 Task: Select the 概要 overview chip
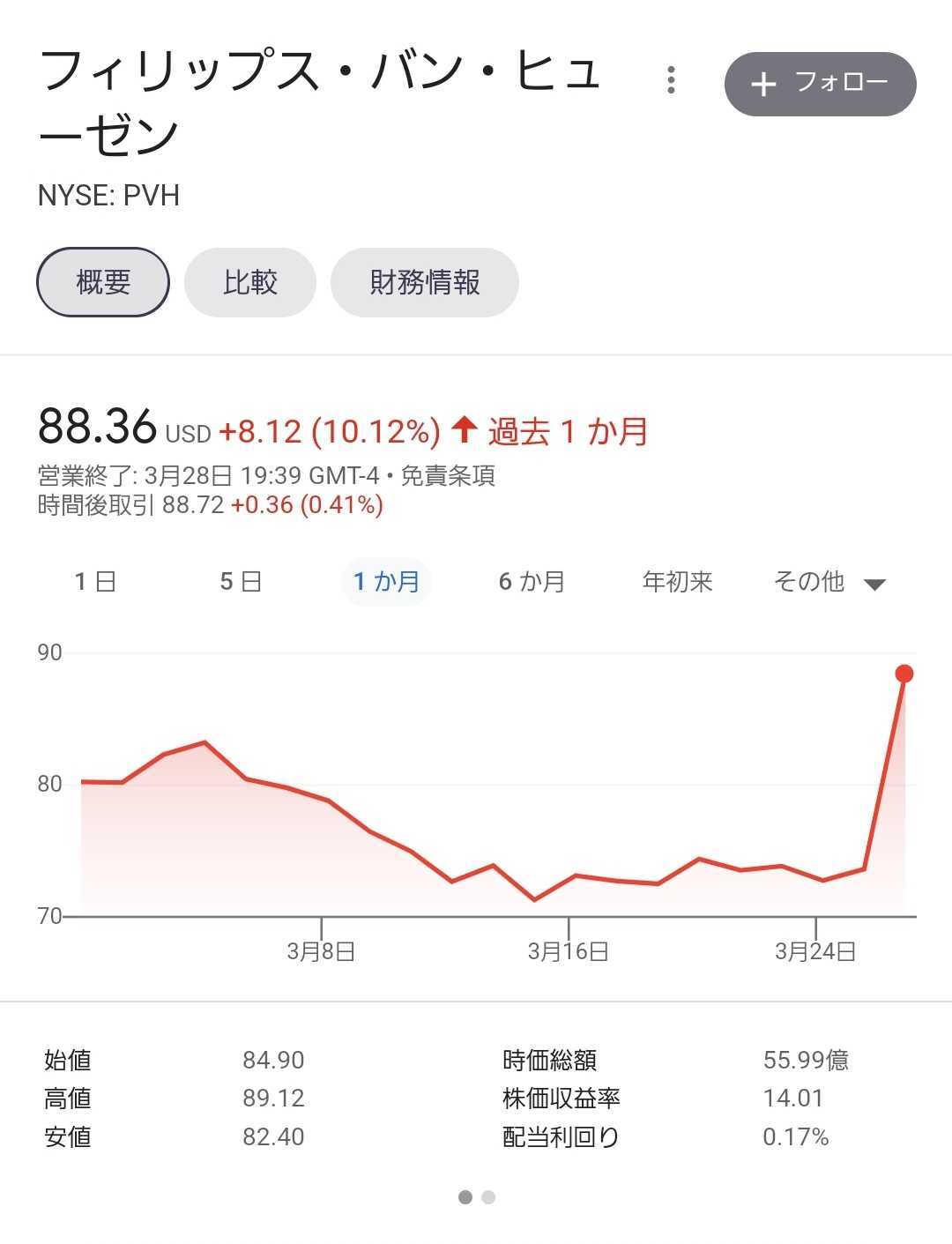(x=103, y=282)
